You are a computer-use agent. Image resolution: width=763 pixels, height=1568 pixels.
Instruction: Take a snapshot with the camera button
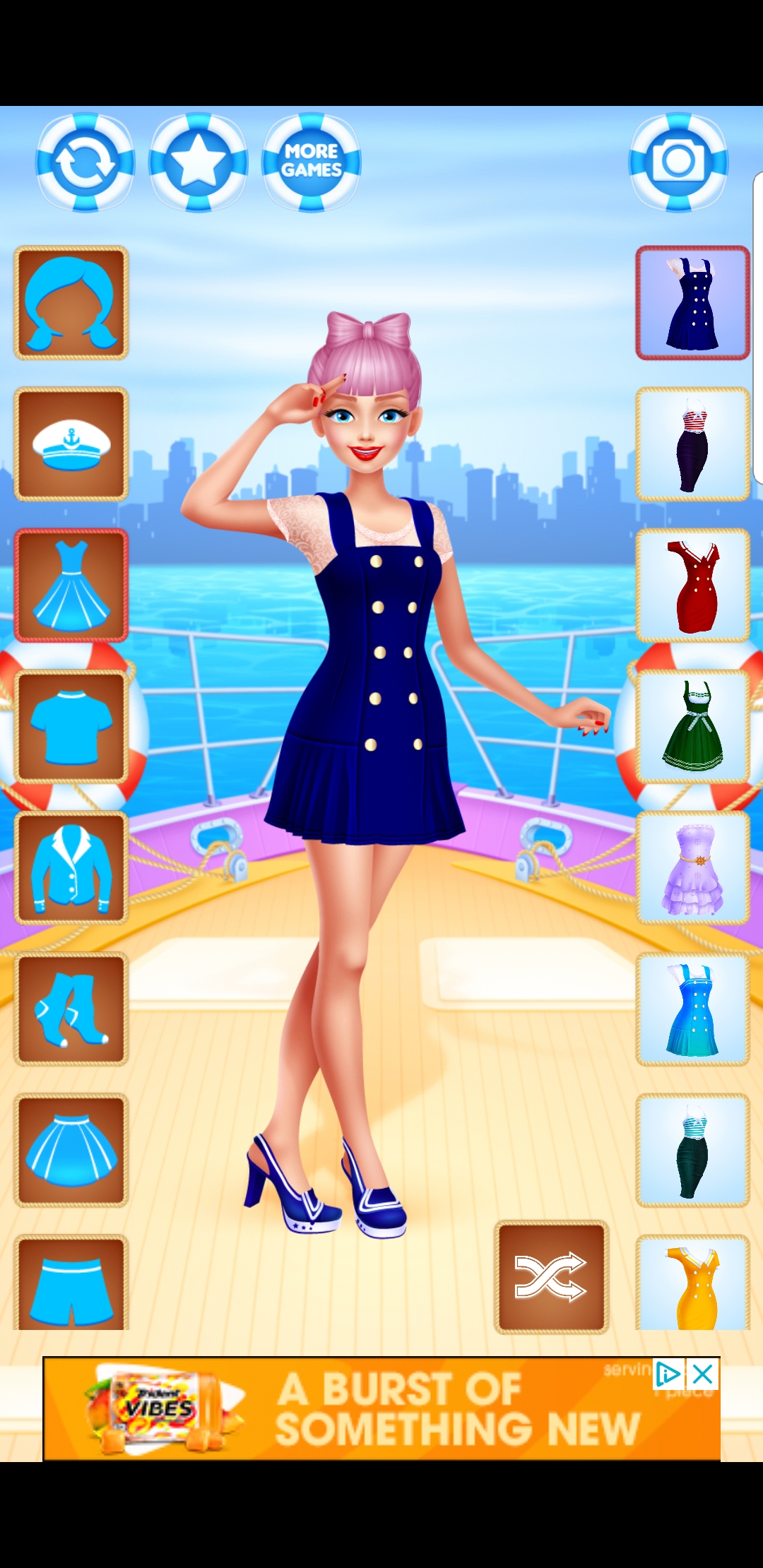click(678, 162)
